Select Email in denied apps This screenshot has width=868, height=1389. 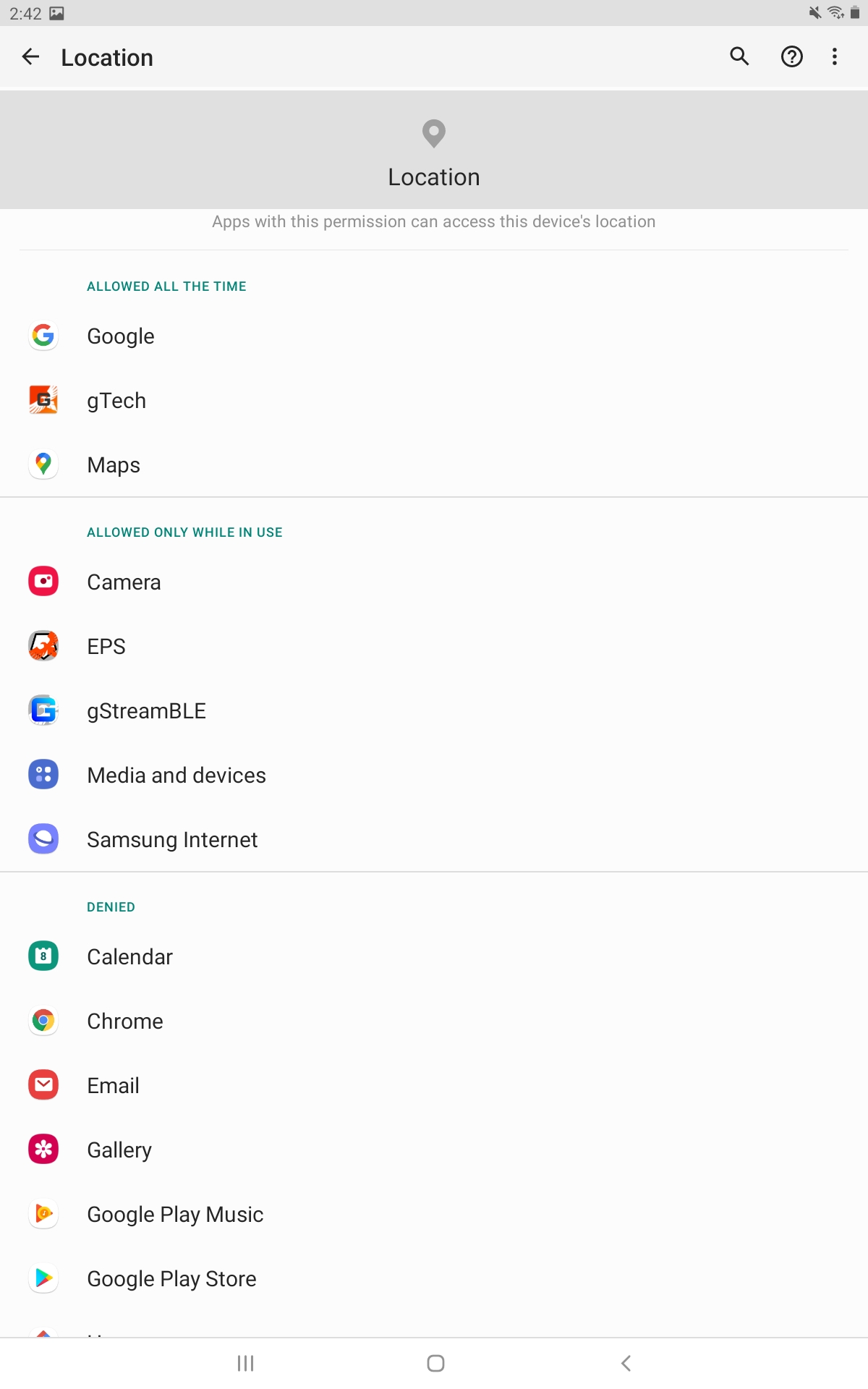pos(434,1085)
